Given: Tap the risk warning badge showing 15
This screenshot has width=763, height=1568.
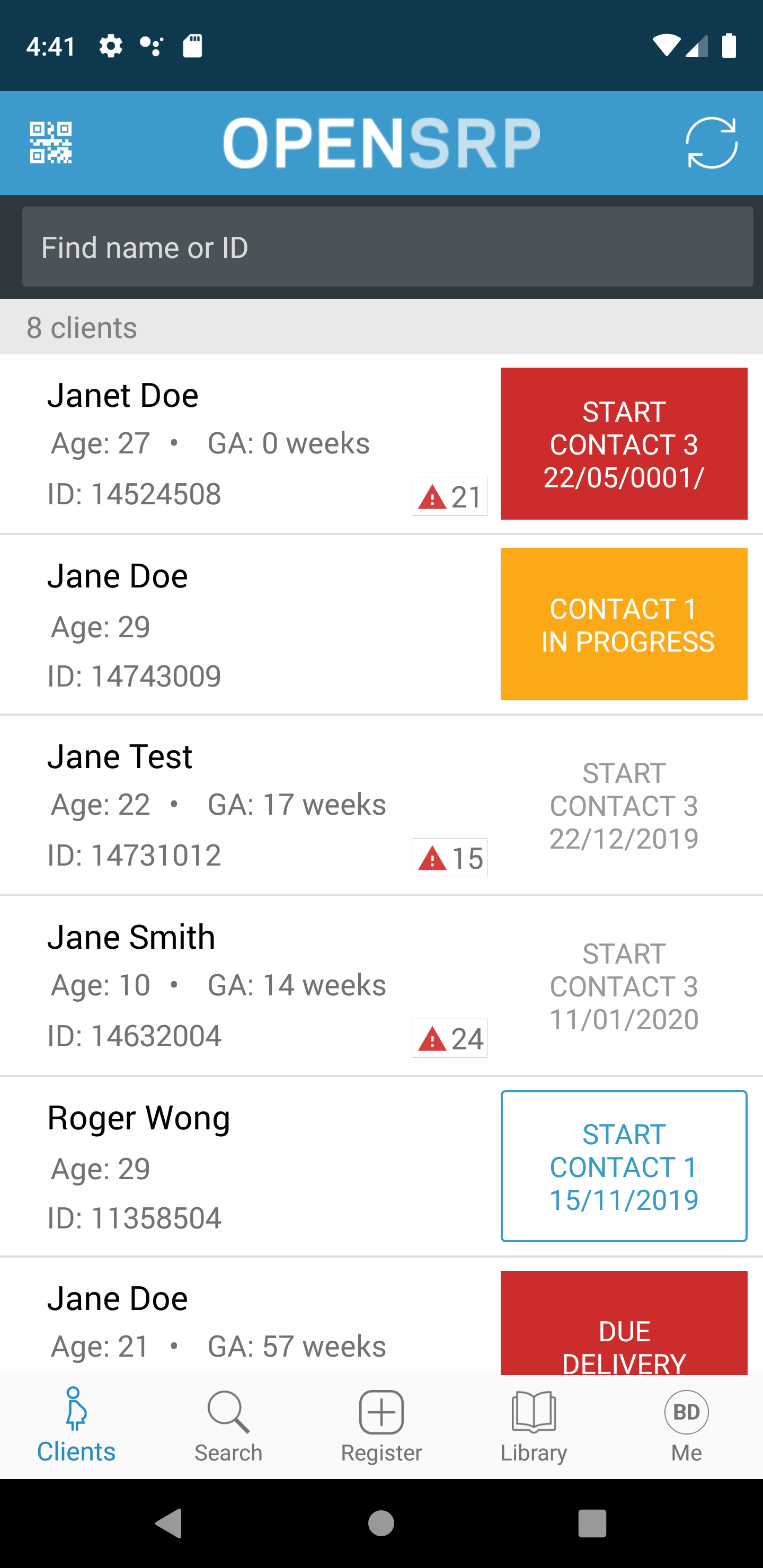Looking at the screenshot, I should 449,858.
